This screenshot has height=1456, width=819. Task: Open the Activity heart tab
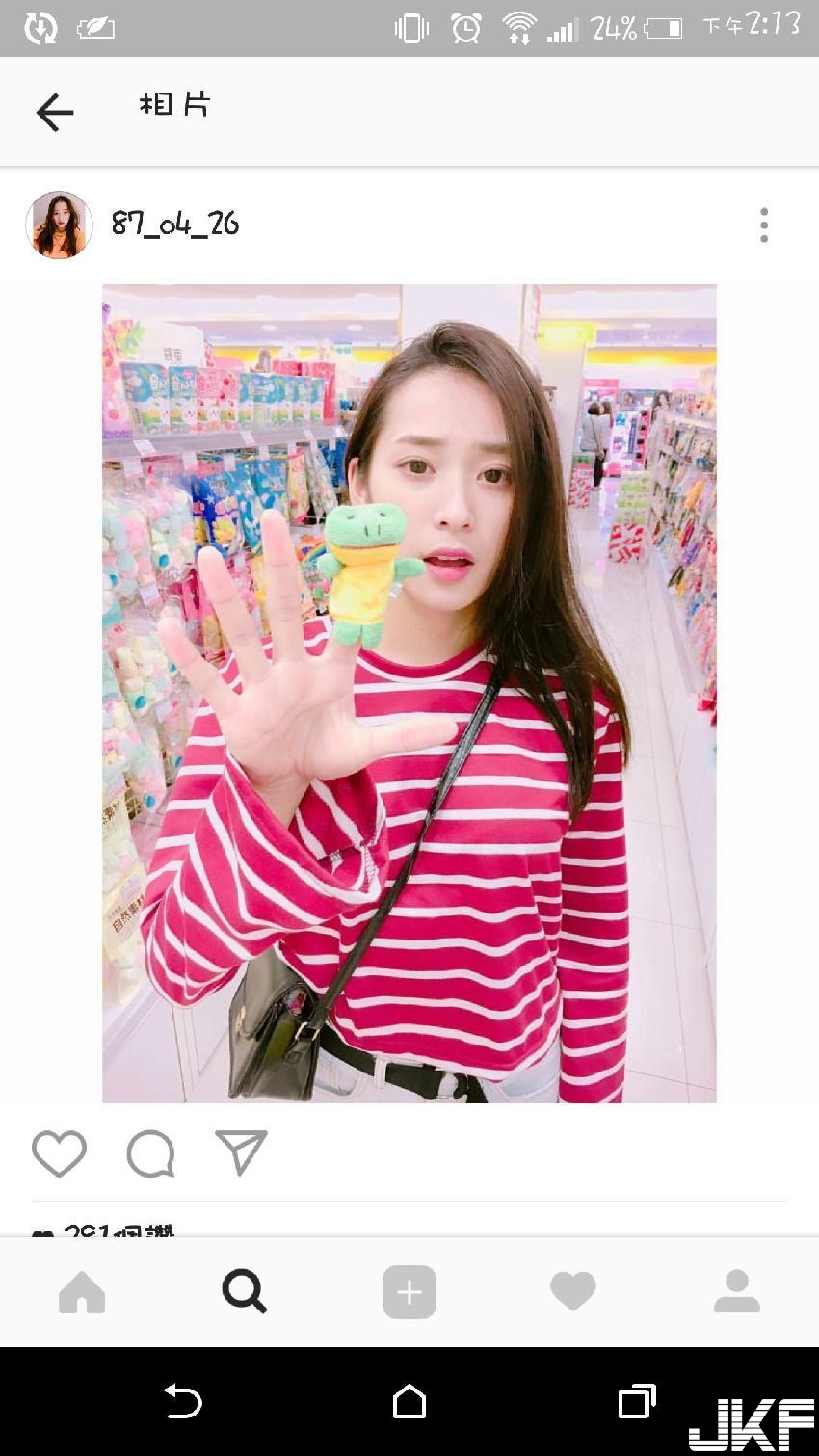tap(573, 1292)
